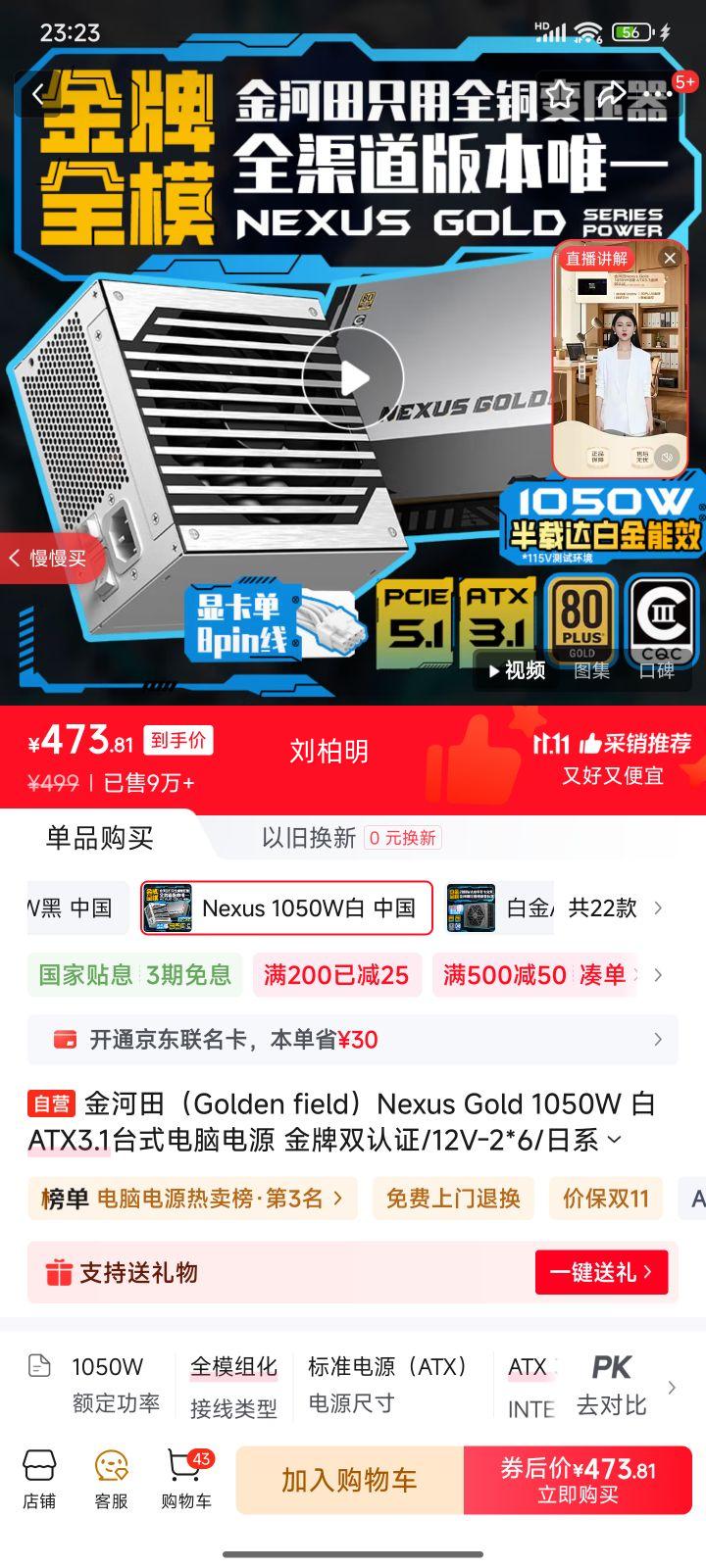Switch to the 图集 gallery tab
The height and width of the screenshot is (1568, 706).
591,670
